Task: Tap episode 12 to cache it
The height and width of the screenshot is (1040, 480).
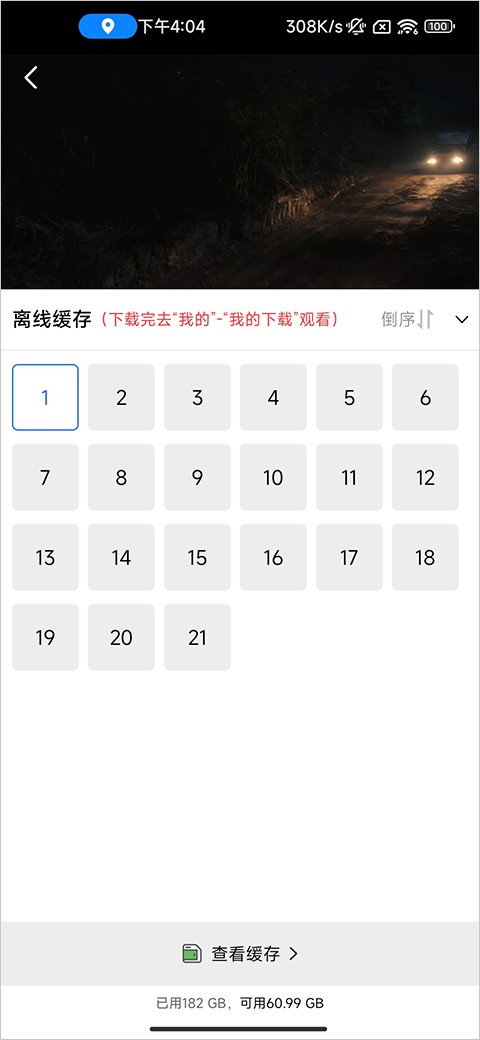Action: tap(425, 478)
